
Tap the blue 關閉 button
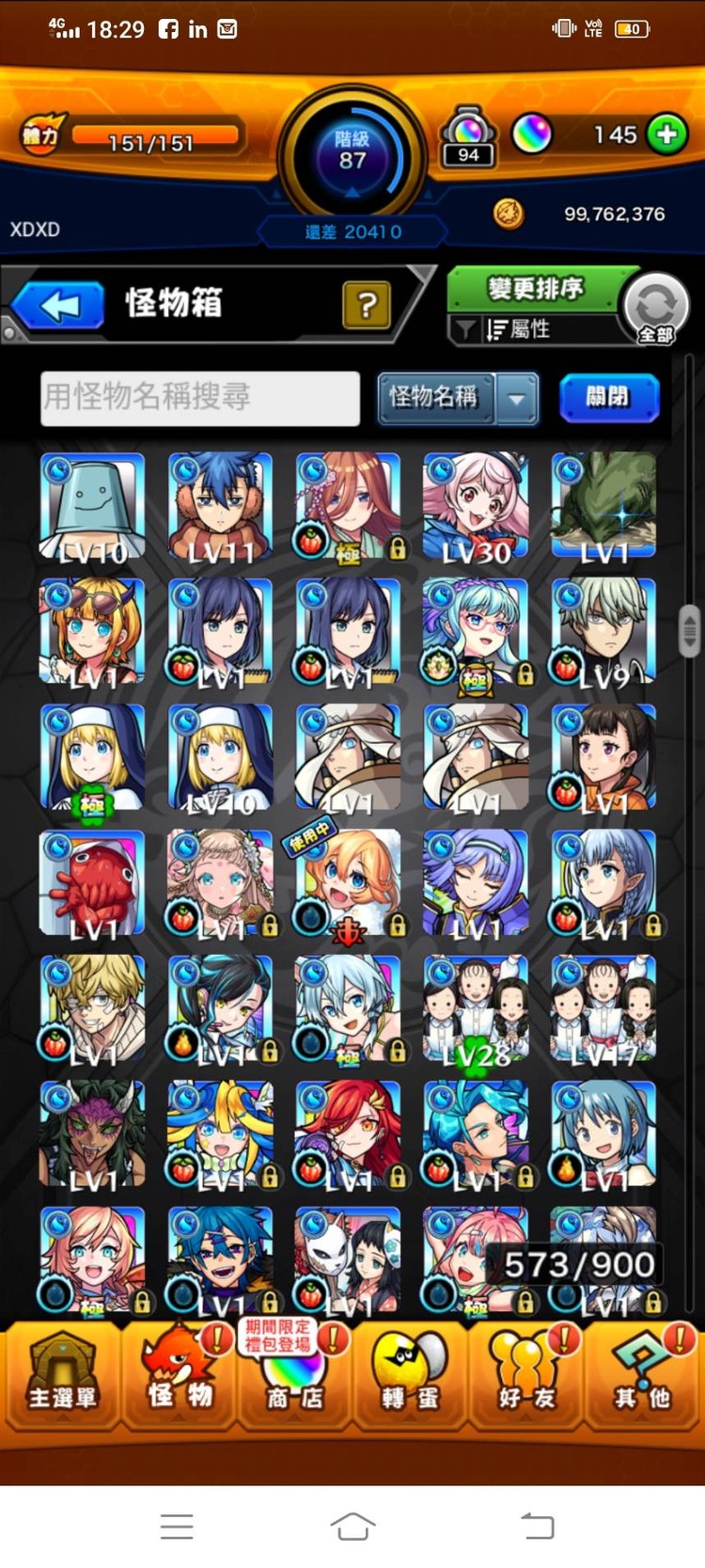[608, 398]
